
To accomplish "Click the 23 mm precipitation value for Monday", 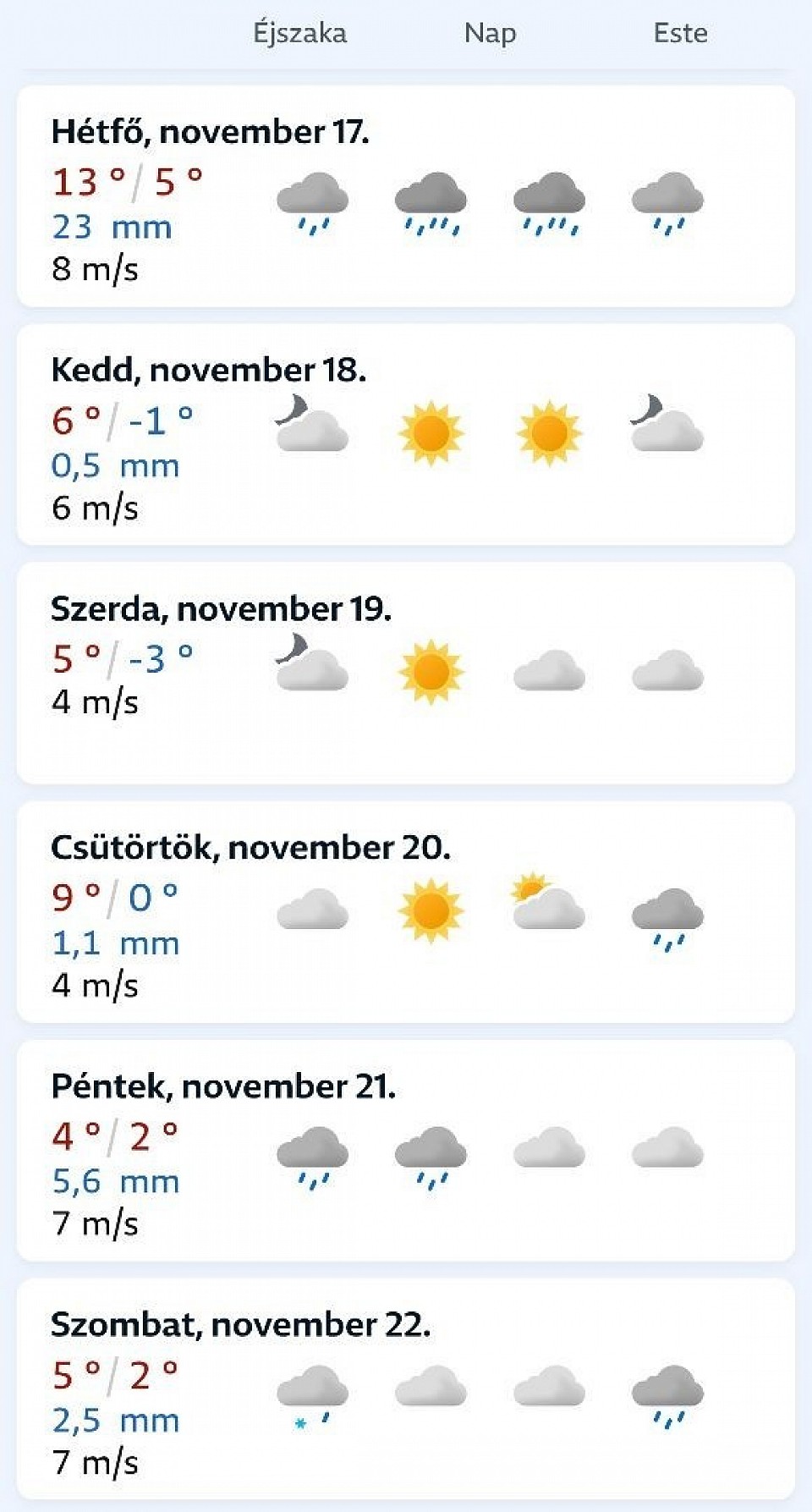I will 111,227.
